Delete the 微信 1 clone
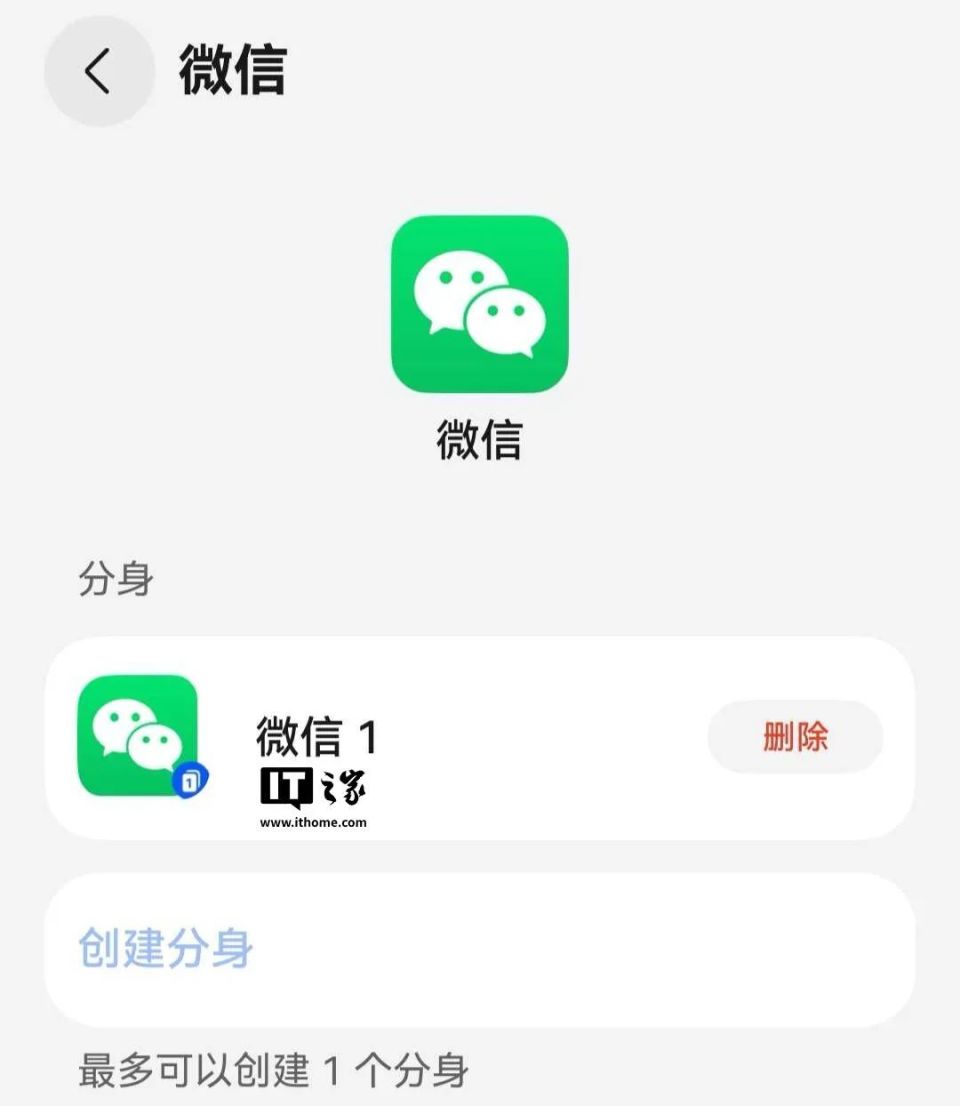Screen dimensions: 960x1106 [795, 738]
